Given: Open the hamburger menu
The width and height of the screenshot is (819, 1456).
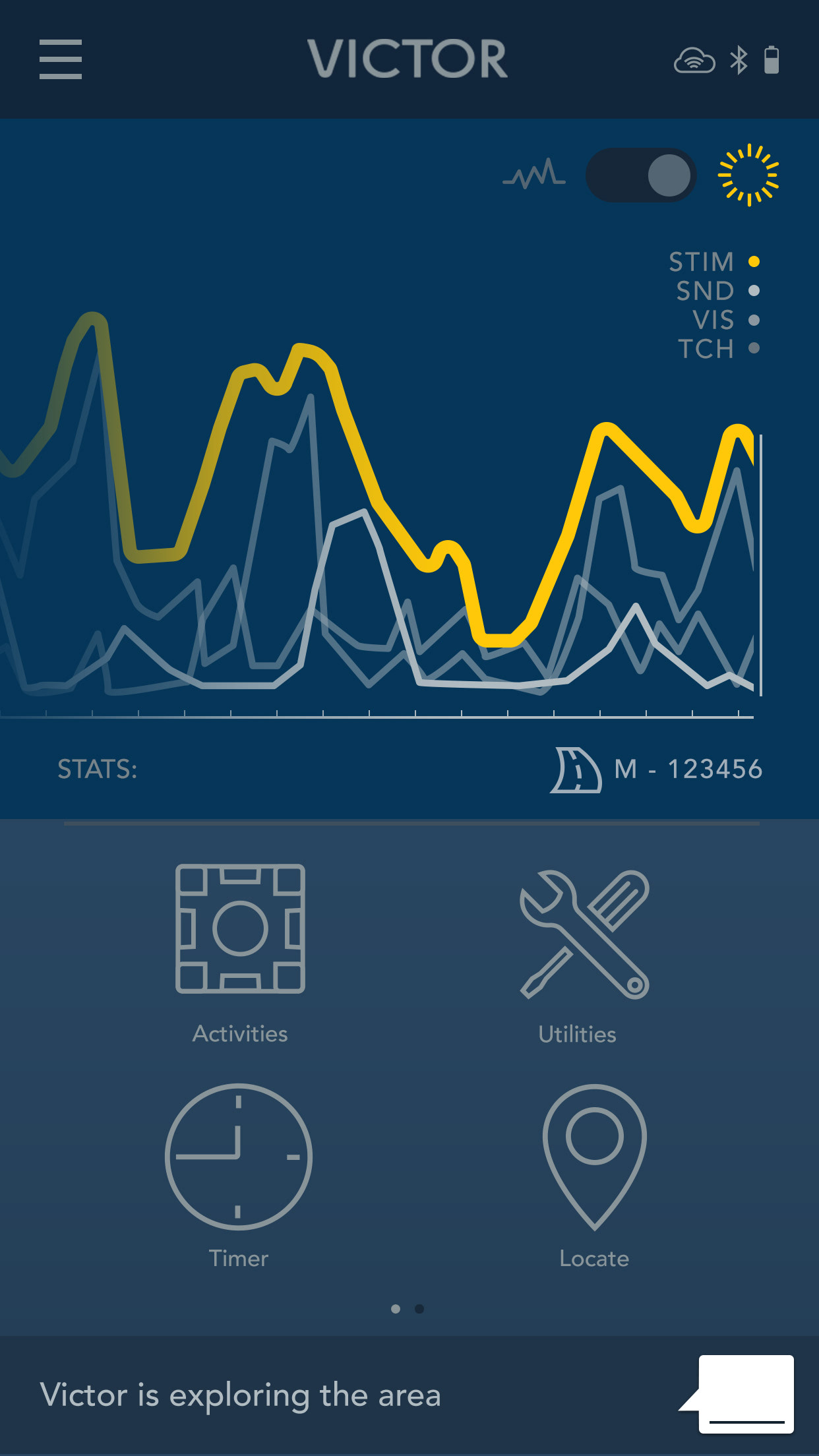Looking at the screenshot, I should pyautogui.click(x=61, y=59).
